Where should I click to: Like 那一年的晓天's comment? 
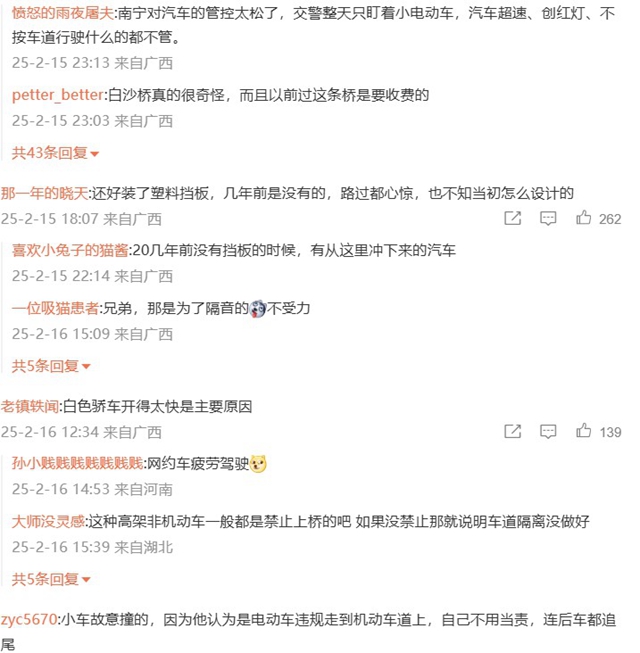[x=585, y=218]
